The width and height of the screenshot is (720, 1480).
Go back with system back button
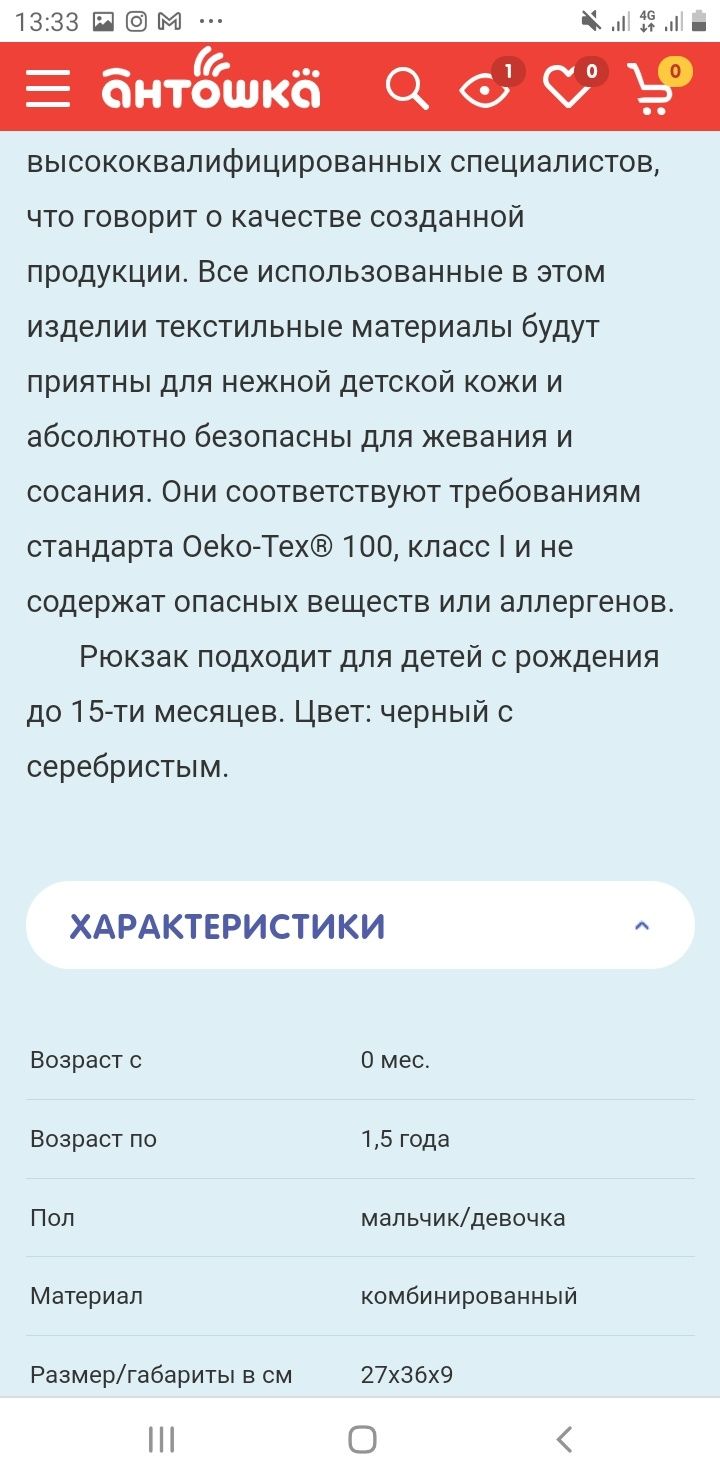pos(564,1439)
